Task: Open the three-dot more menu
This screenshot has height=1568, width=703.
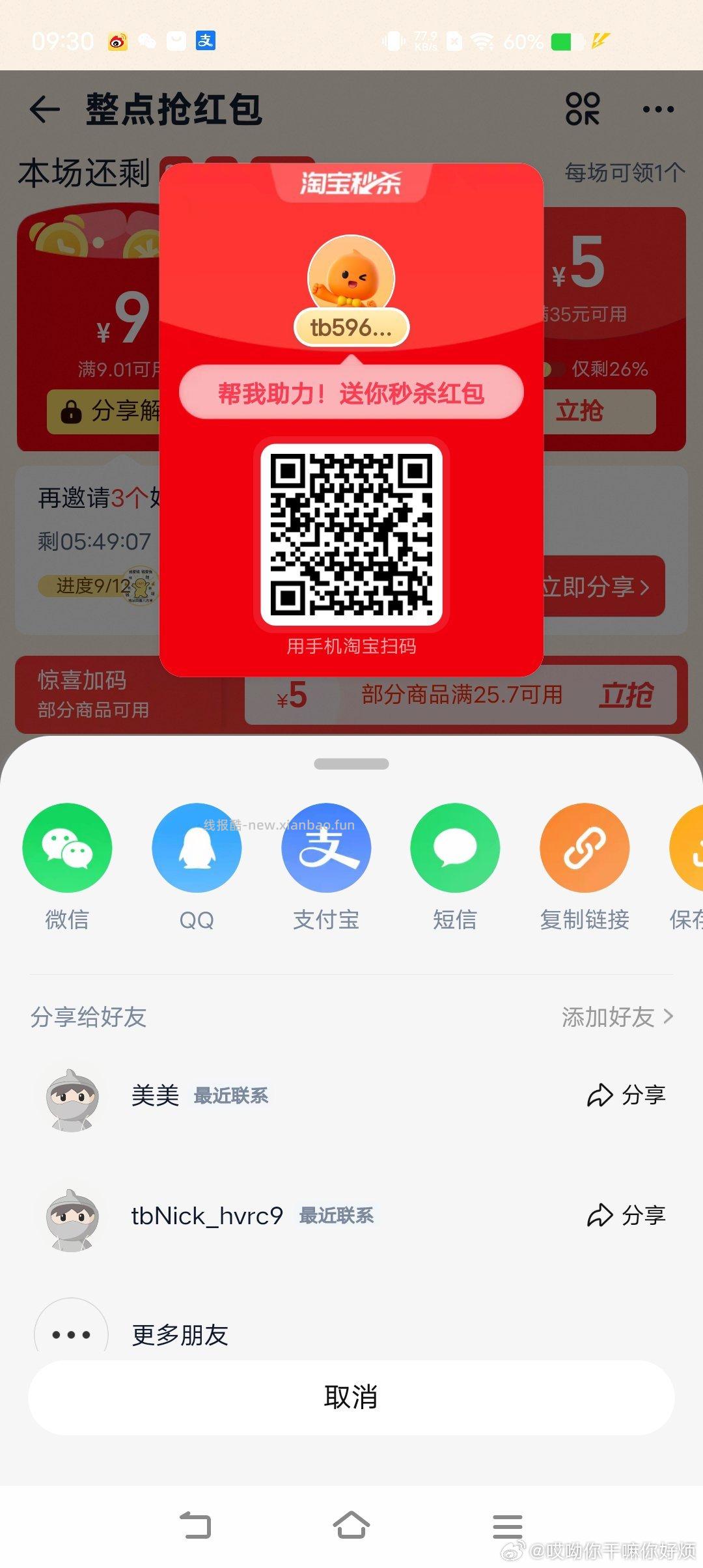Action: click(x=657, y=109)
